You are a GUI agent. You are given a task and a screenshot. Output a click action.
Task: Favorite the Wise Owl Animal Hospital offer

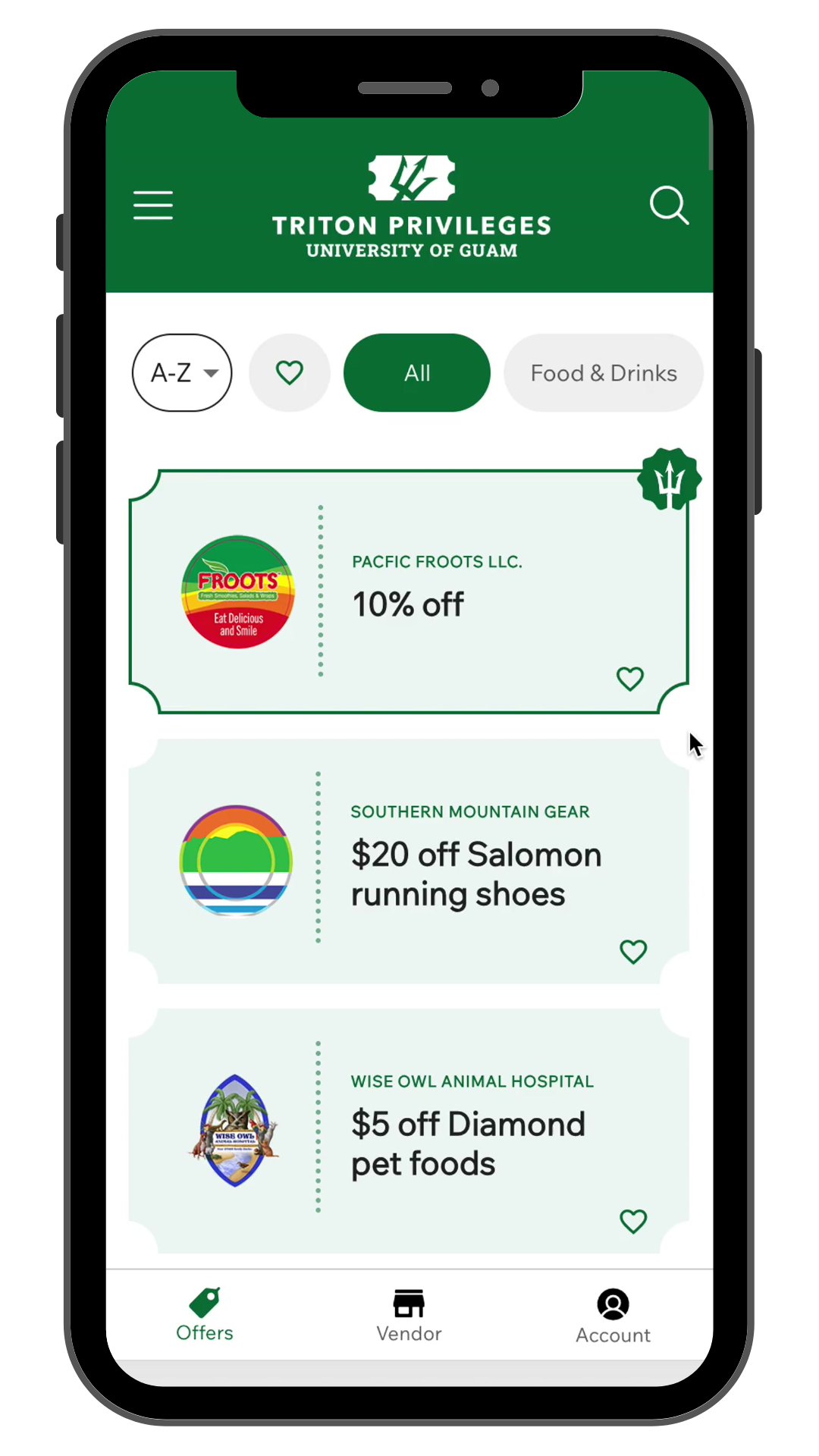pos(633,1222)
